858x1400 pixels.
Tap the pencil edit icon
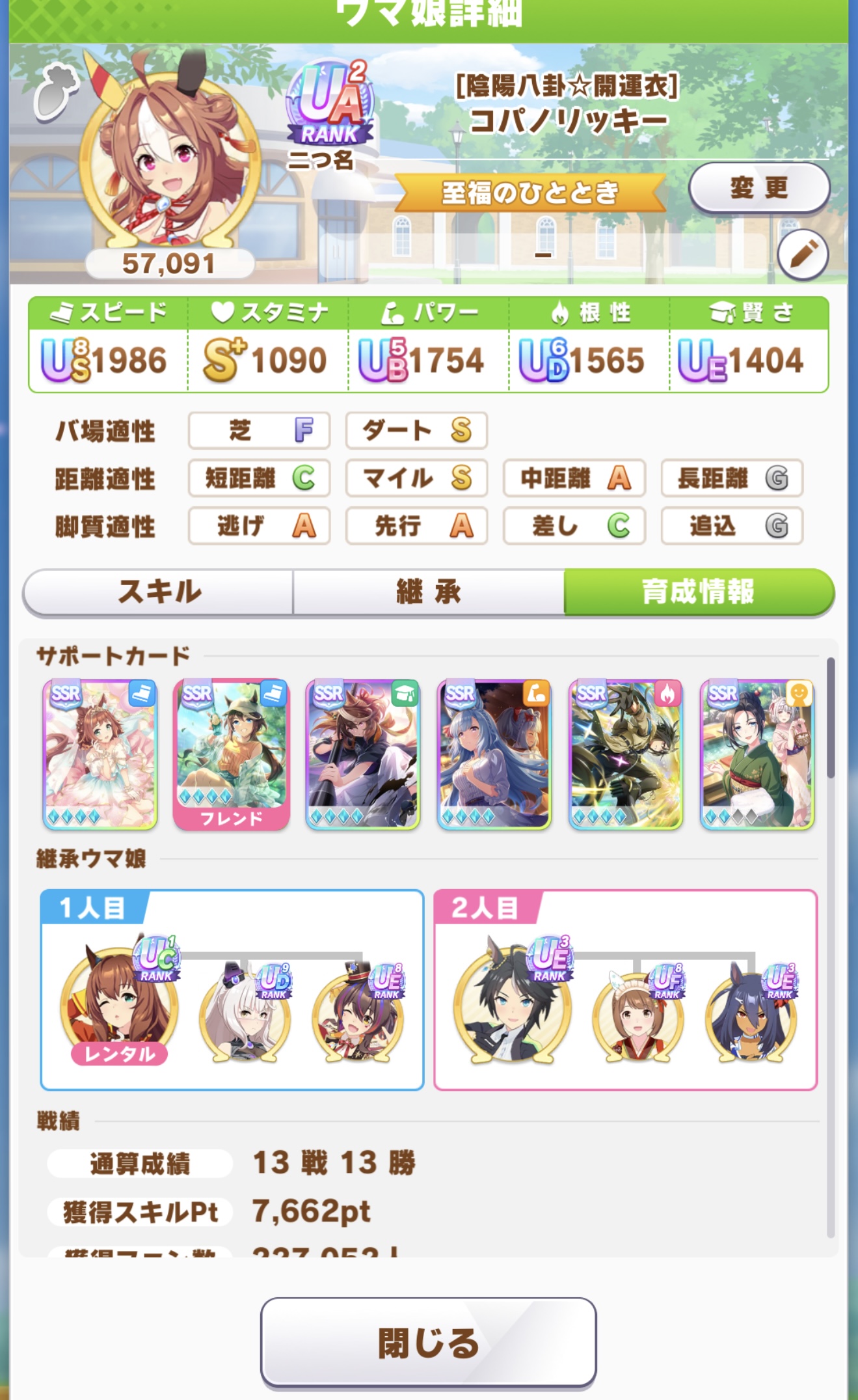(x=803, y=255)
